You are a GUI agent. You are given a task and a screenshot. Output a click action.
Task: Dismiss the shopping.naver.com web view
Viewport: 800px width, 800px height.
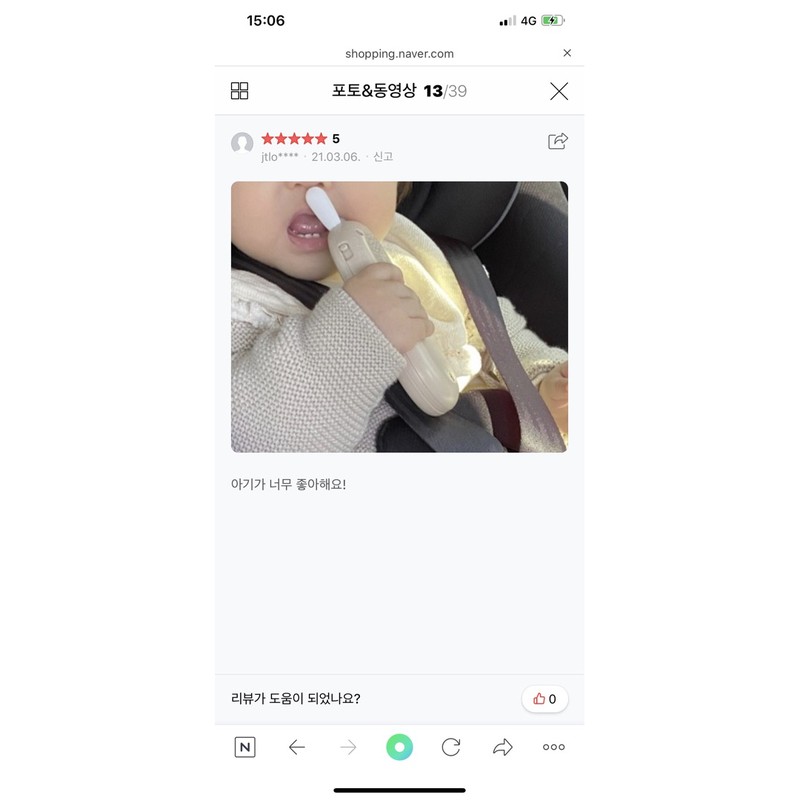567,53
